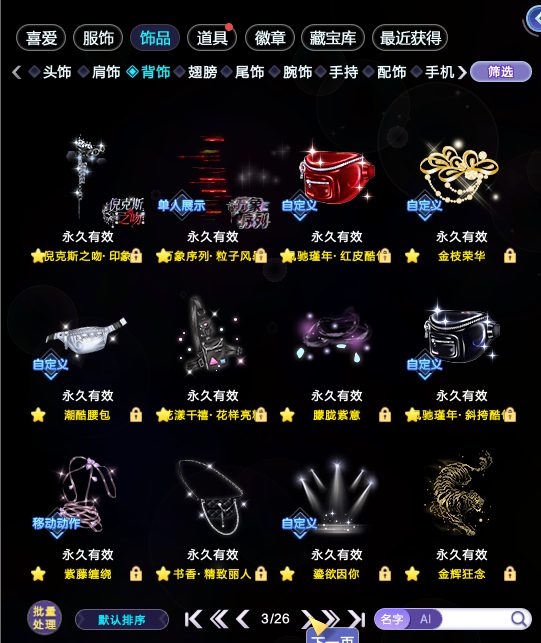Screen dimensions: 541x643
Task: Tap the 筛选 filter button
Action: point(501,72)
